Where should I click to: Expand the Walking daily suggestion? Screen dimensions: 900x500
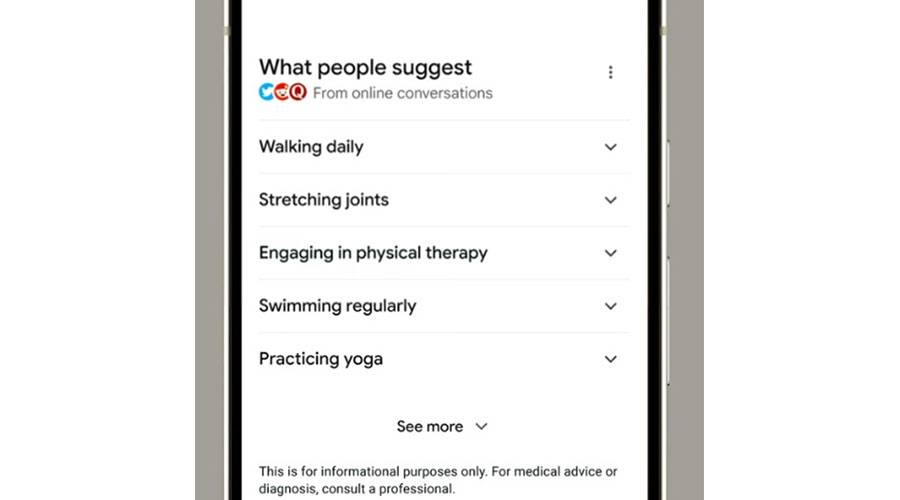[611, 147]
